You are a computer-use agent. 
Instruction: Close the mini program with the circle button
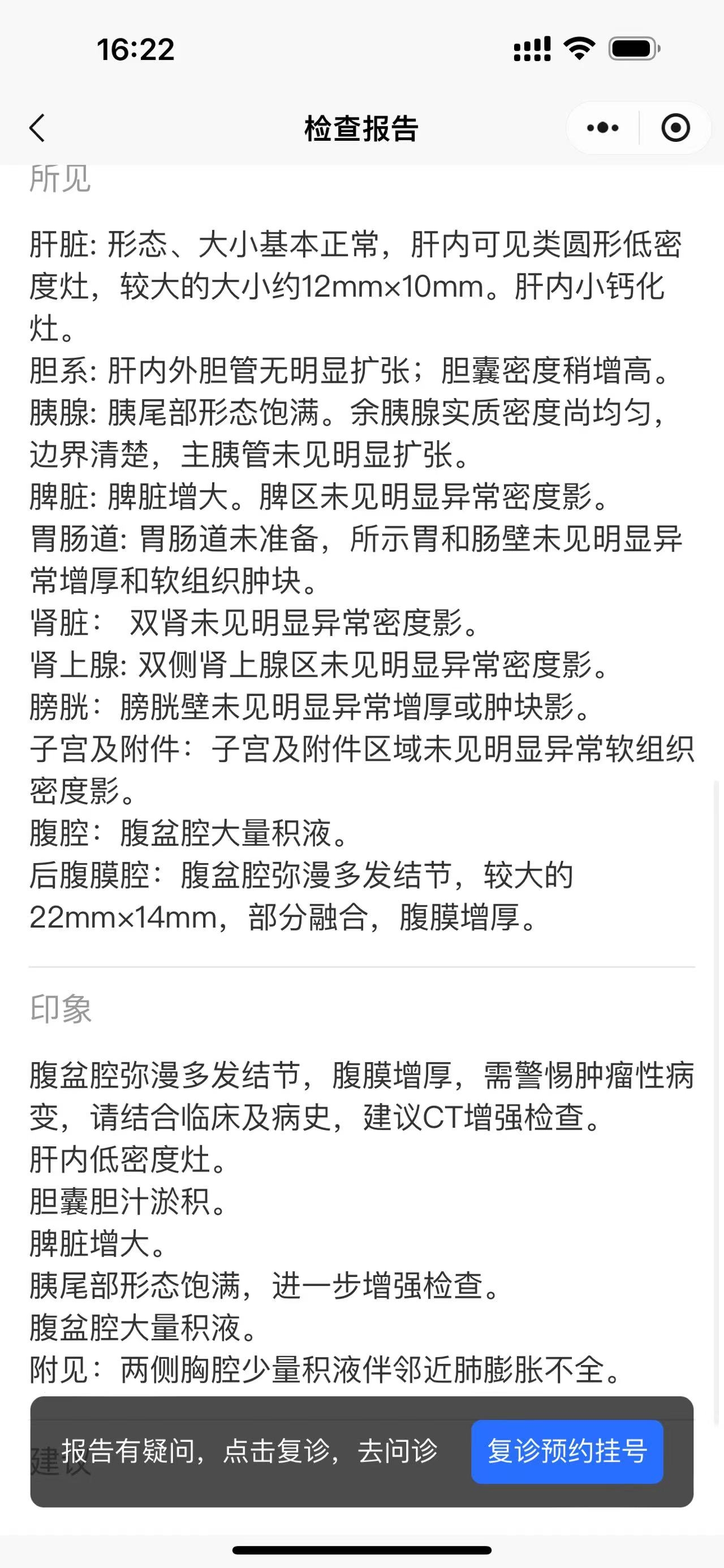[675, 128]
